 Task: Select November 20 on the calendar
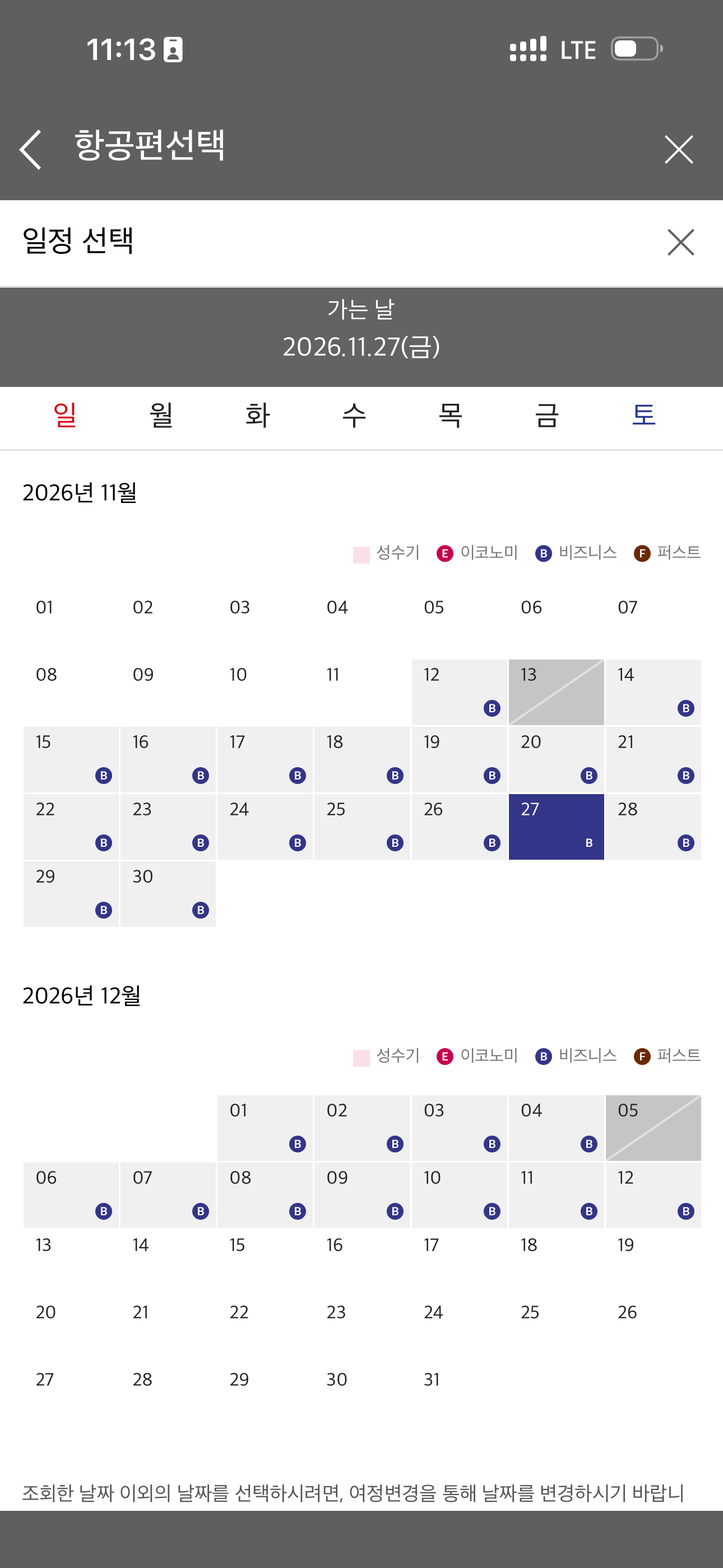(x=556, y=760)
